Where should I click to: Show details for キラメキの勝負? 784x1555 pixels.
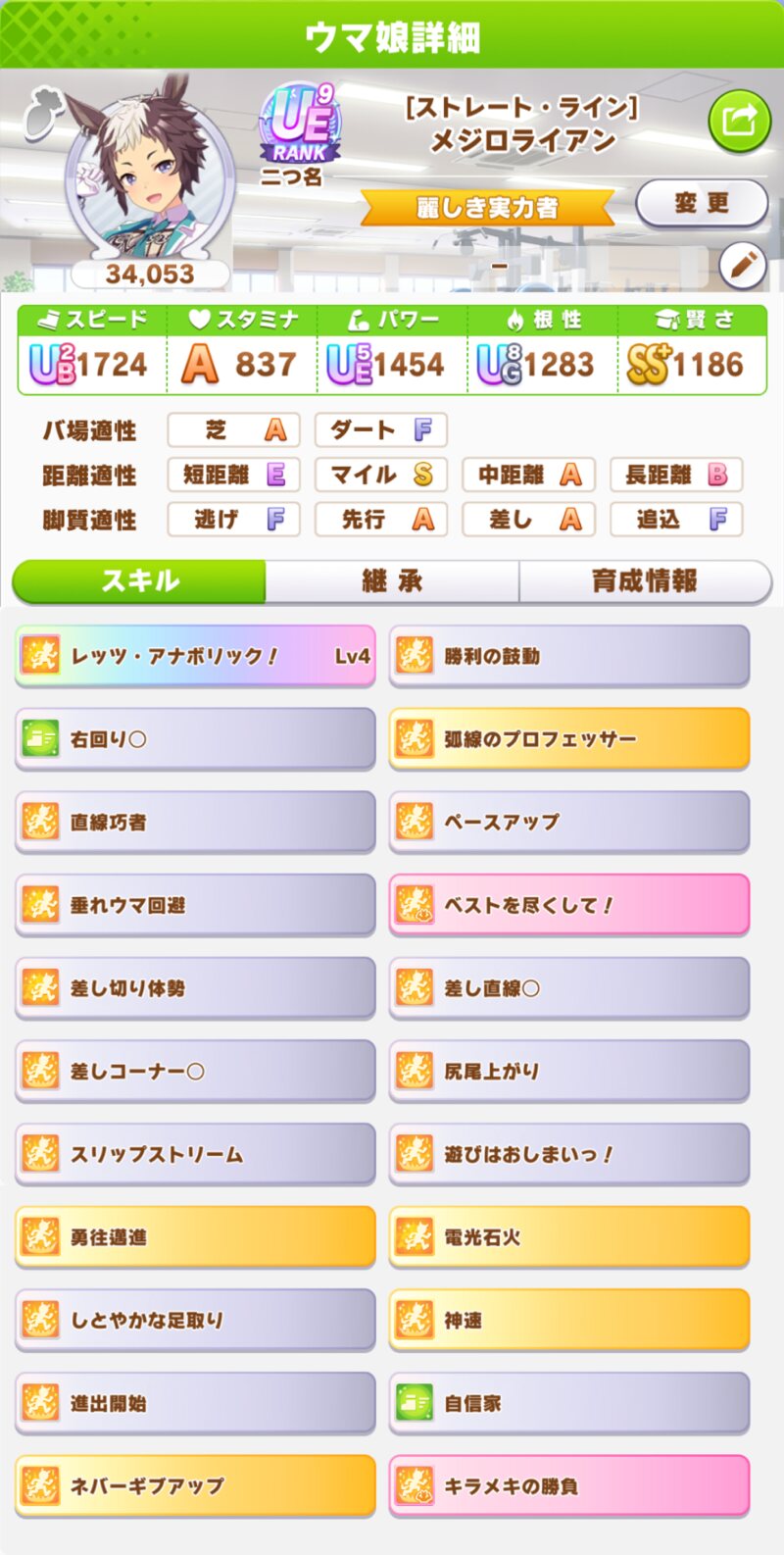(x=569, y=1486)
